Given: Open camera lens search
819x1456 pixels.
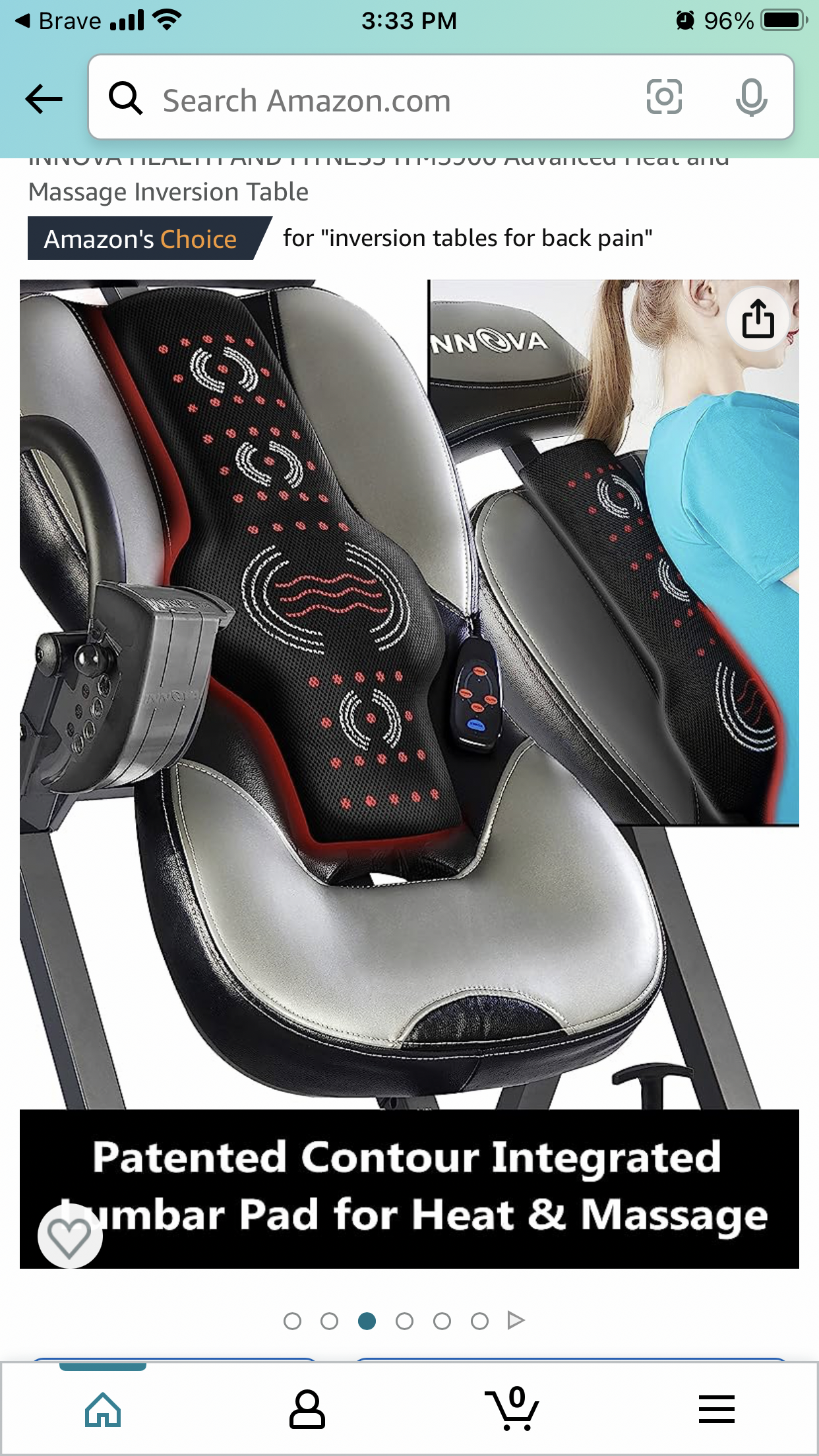Looking at the screenshot, I should pos(663,98).
